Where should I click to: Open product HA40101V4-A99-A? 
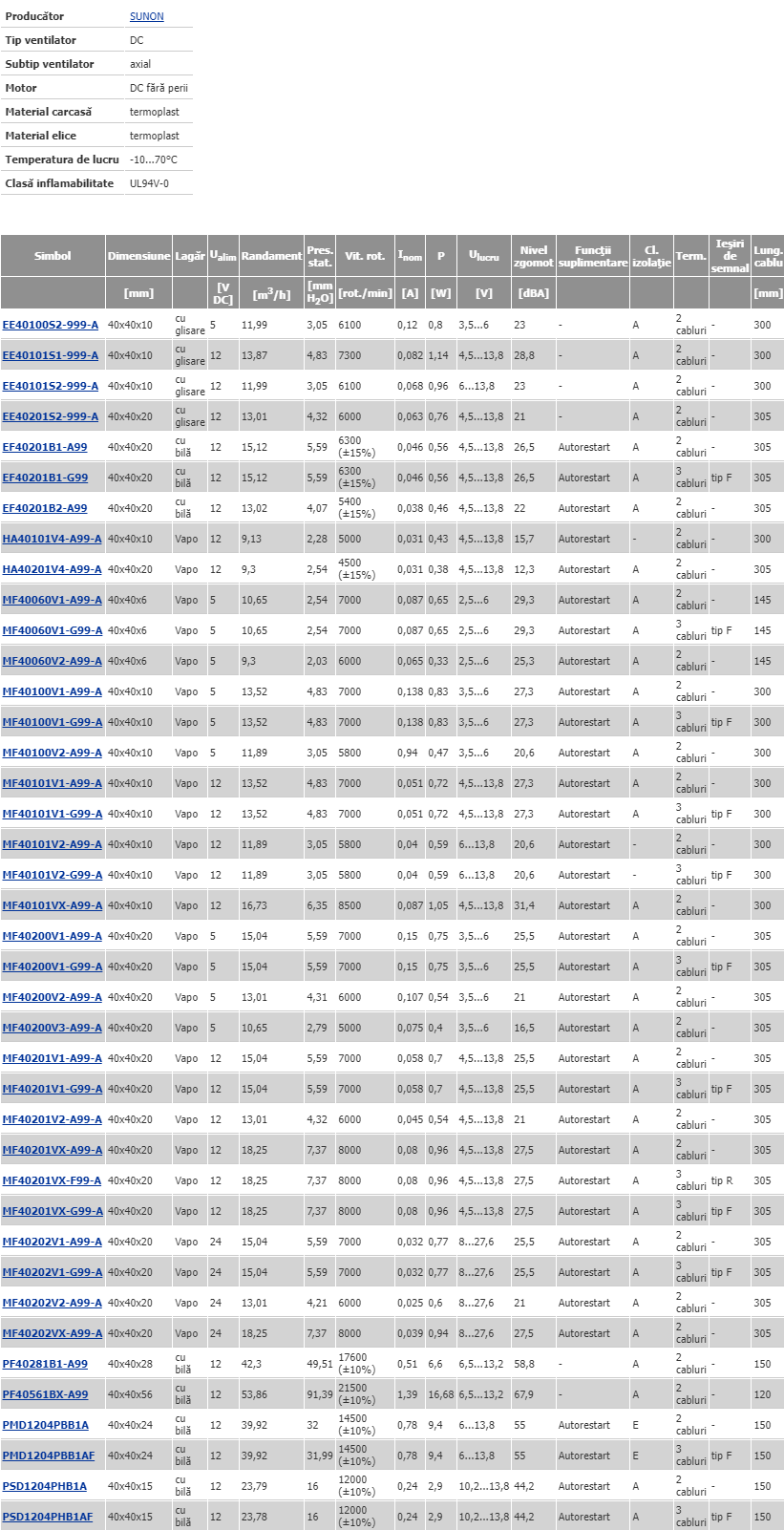point(52,539)
